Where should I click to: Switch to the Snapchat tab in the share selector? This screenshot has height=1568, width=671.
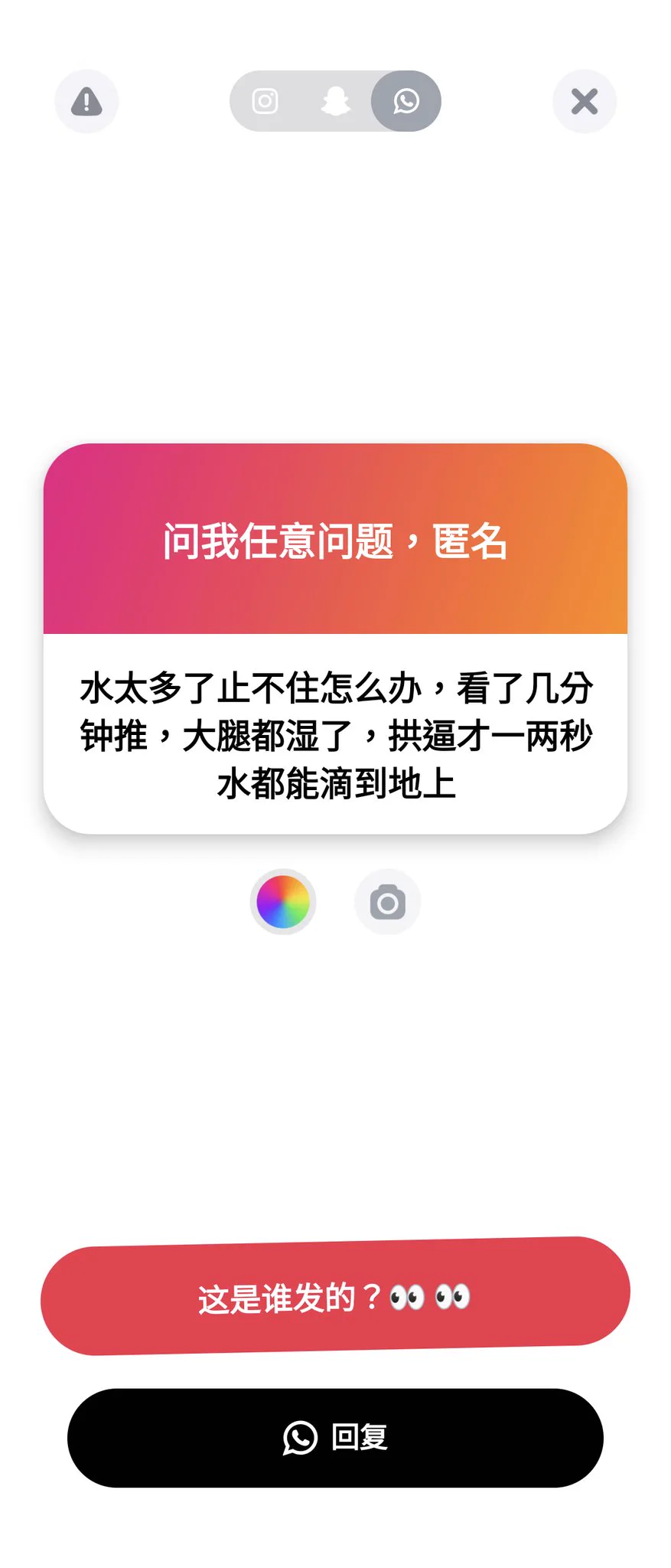[335, 101]
